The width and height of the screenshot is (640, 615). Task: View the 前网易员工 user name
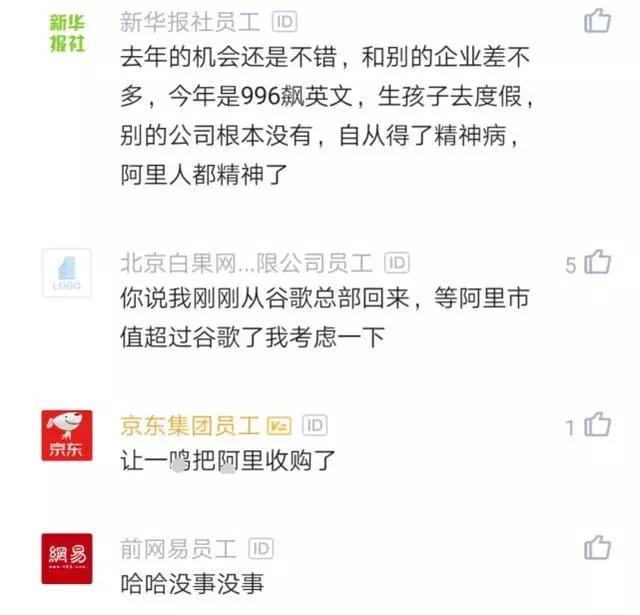point(177,548)
